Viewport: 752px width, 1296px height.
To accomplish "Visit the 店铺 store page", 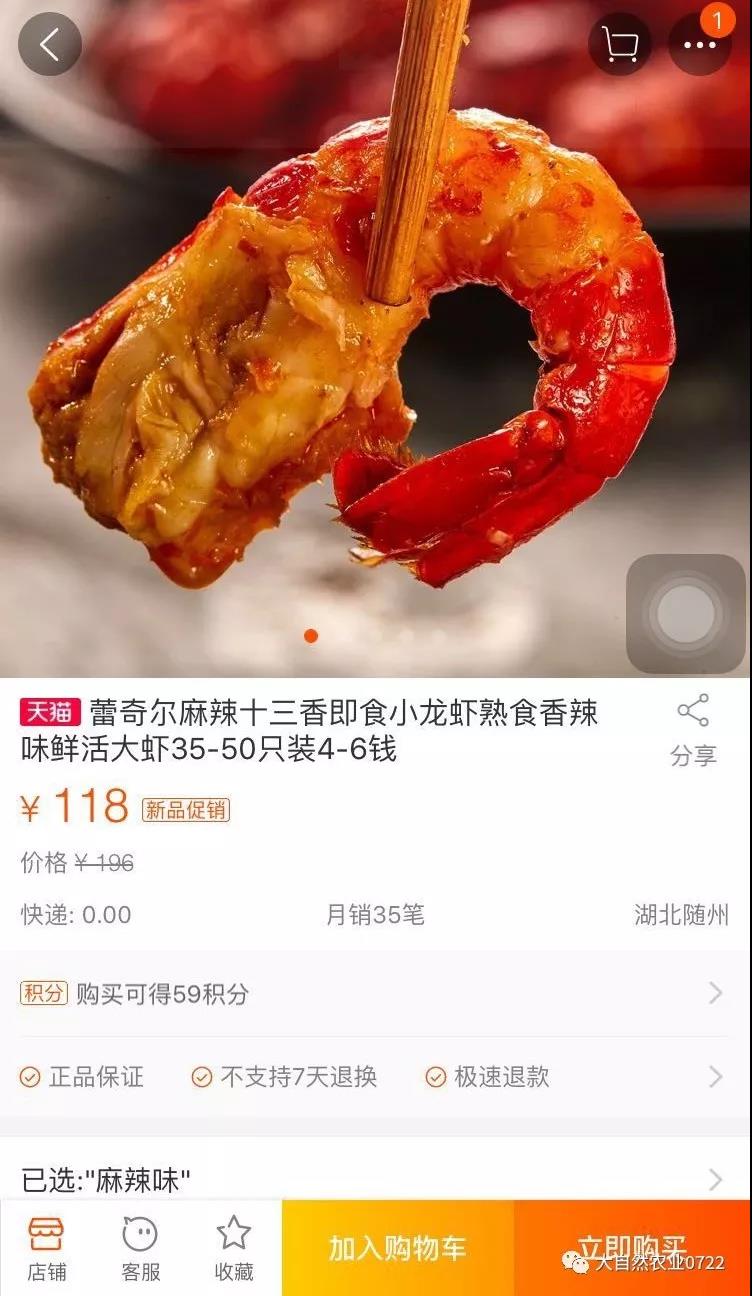I will pos(47,1248).
